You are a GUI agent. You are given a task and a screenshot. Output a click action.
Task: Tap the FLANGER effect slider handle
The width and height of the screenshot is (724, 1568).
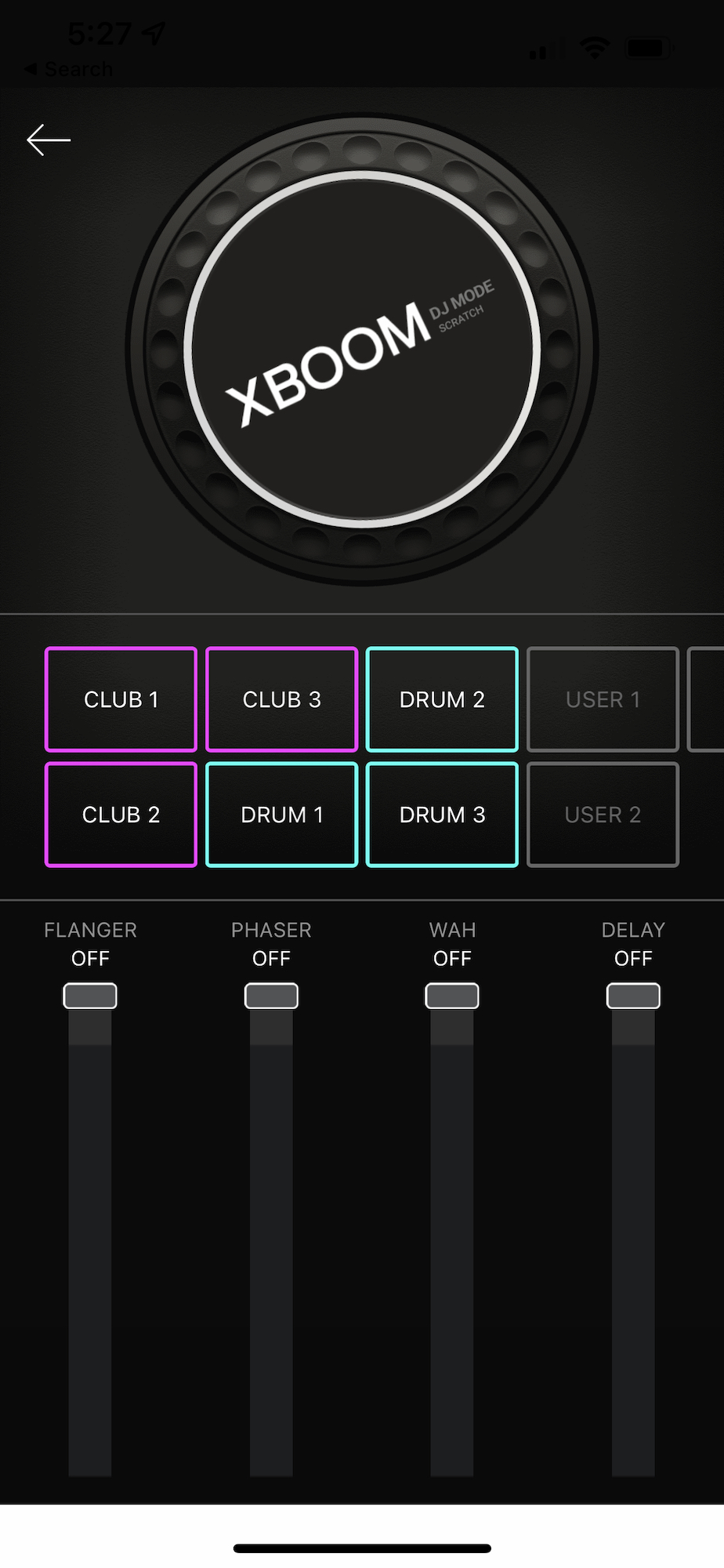coord(90,996)
